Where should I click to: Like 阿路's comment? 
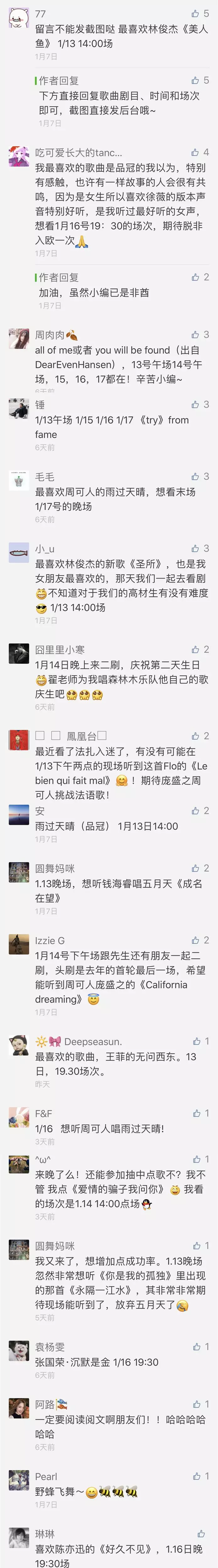click(197, 1404)
